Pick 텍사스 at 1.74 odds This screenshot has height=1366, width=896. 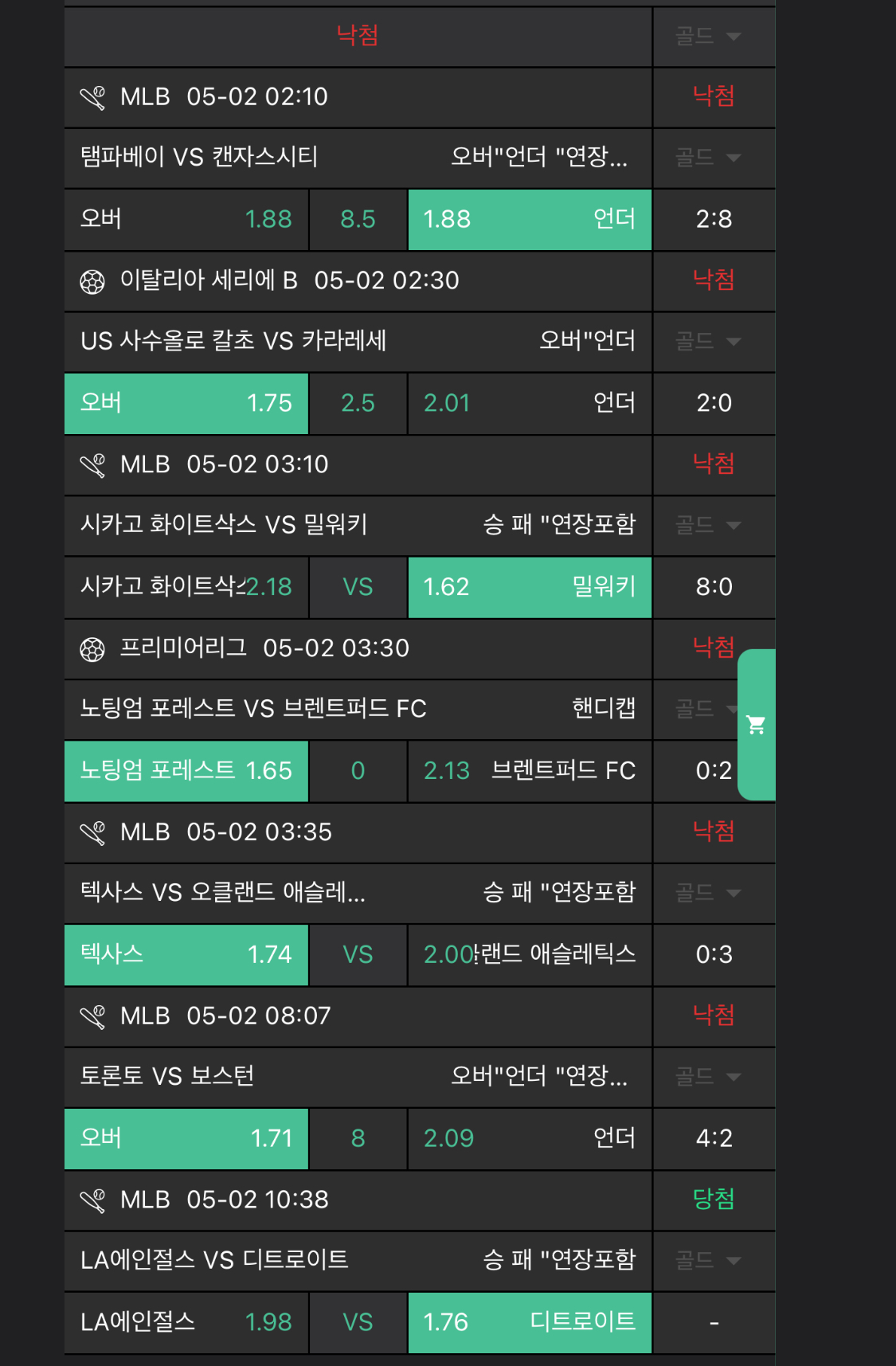click(x=186, y=954)
